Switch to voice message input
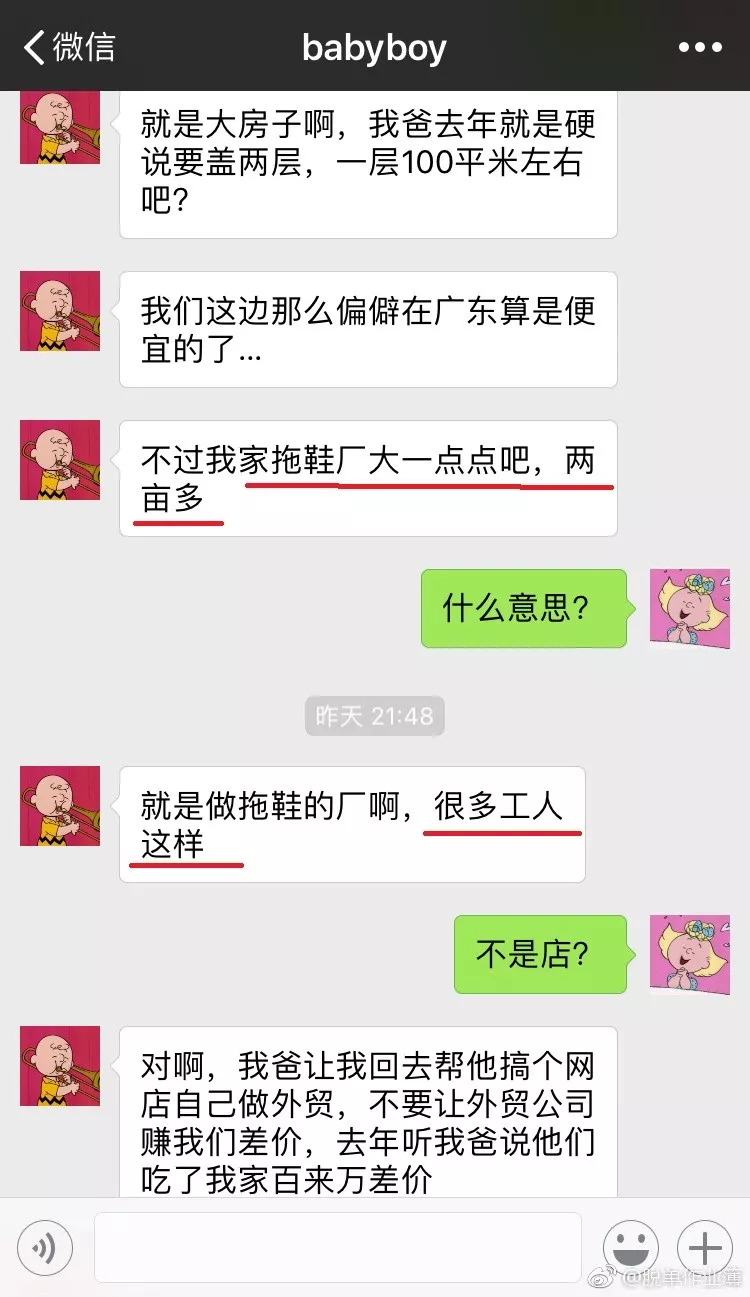The image size is (750, 1297). 44,1247
